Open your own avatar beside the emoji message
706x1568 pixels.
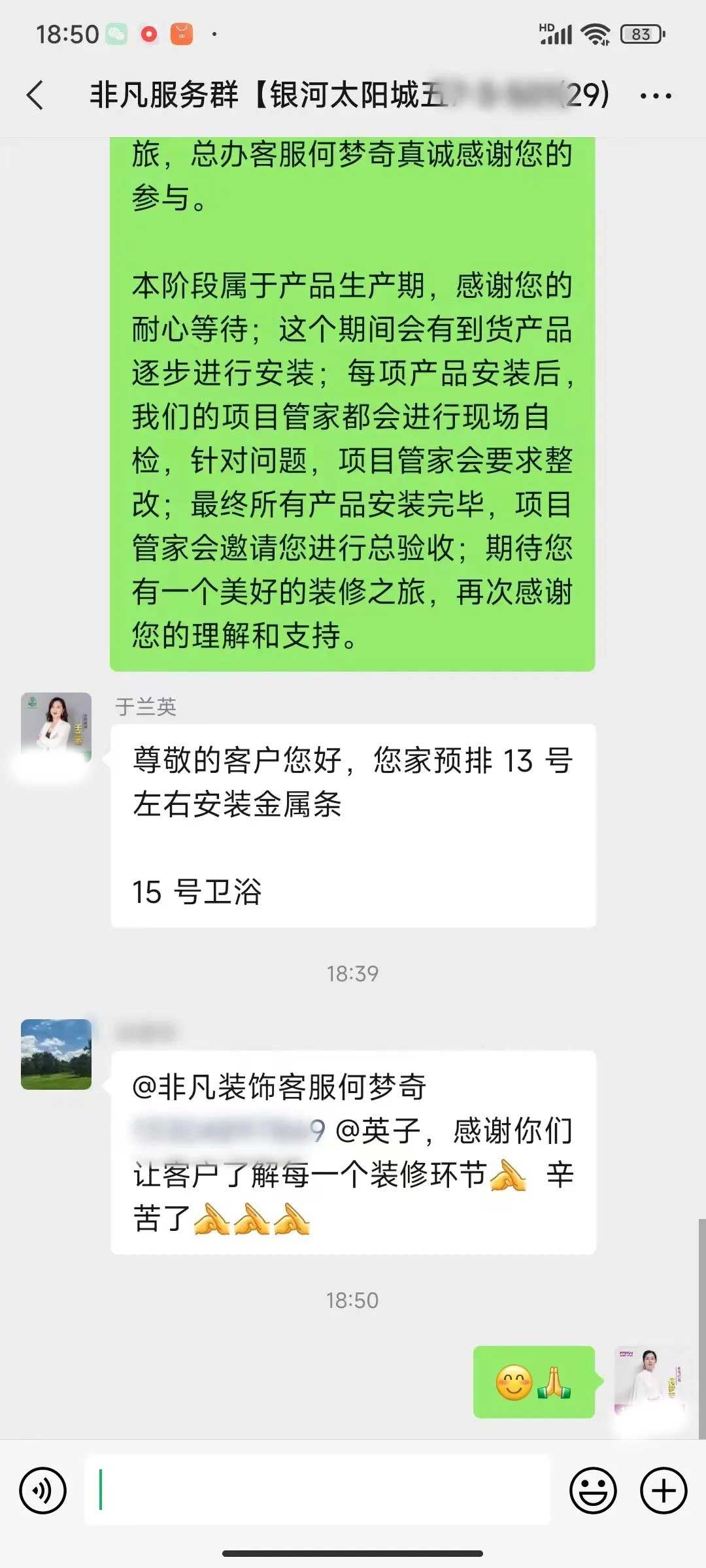[649, 1381]
